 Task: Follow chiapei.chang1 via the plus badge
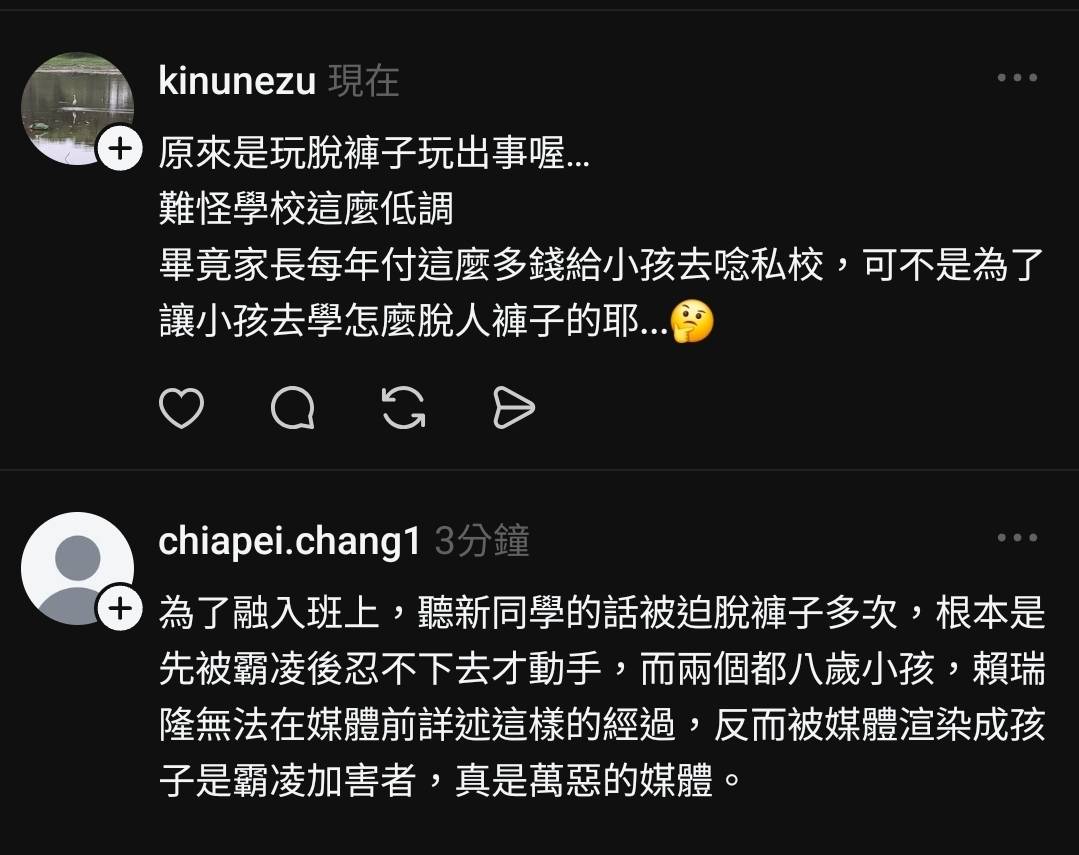click(118, 608)
